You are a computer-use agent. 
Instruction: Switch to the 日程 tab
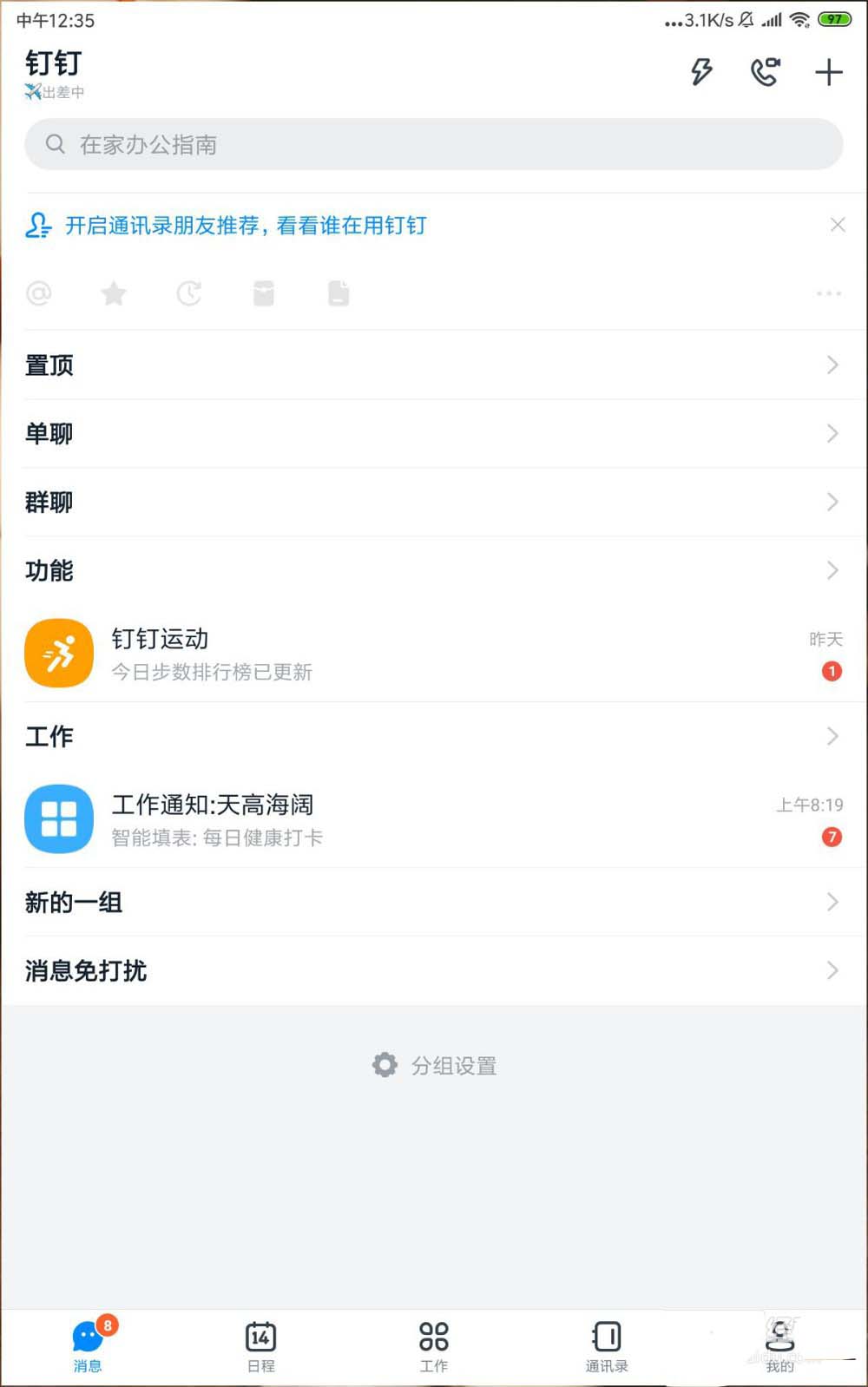click(260, 1346)
